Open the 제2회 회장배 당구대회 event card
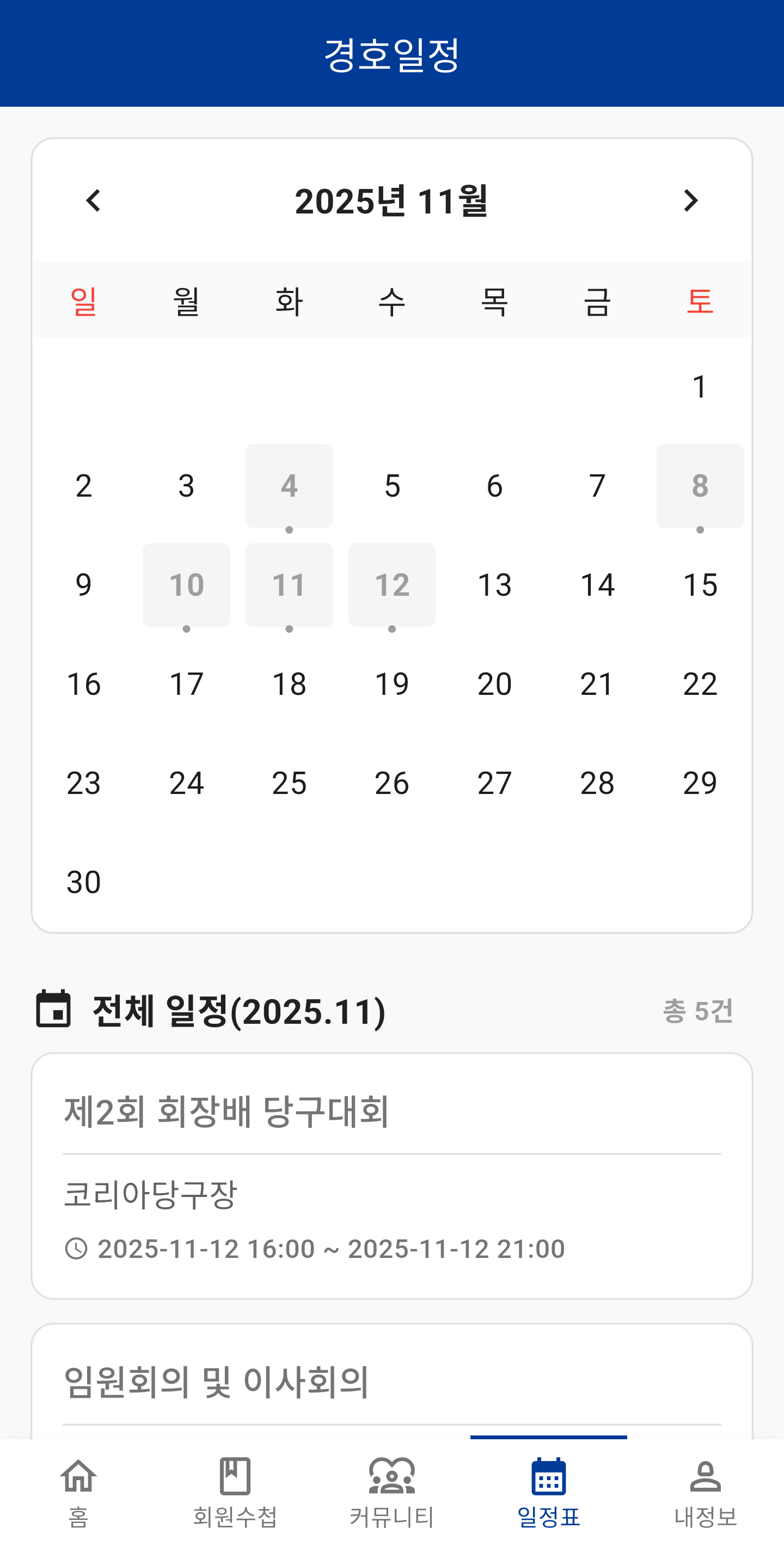Screen dimensions: 784x1546 (391, 1175)
